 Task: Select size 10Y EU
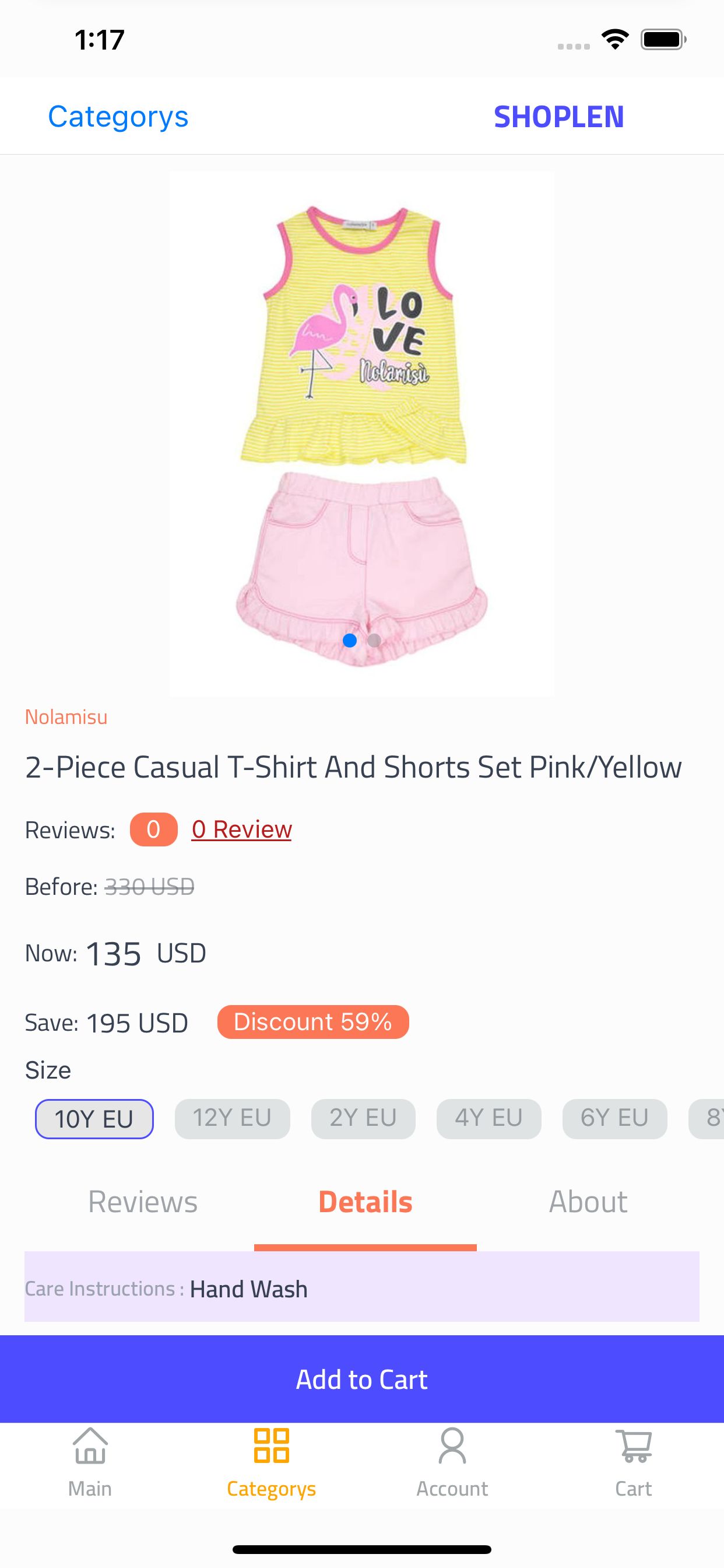[94, 1119]
